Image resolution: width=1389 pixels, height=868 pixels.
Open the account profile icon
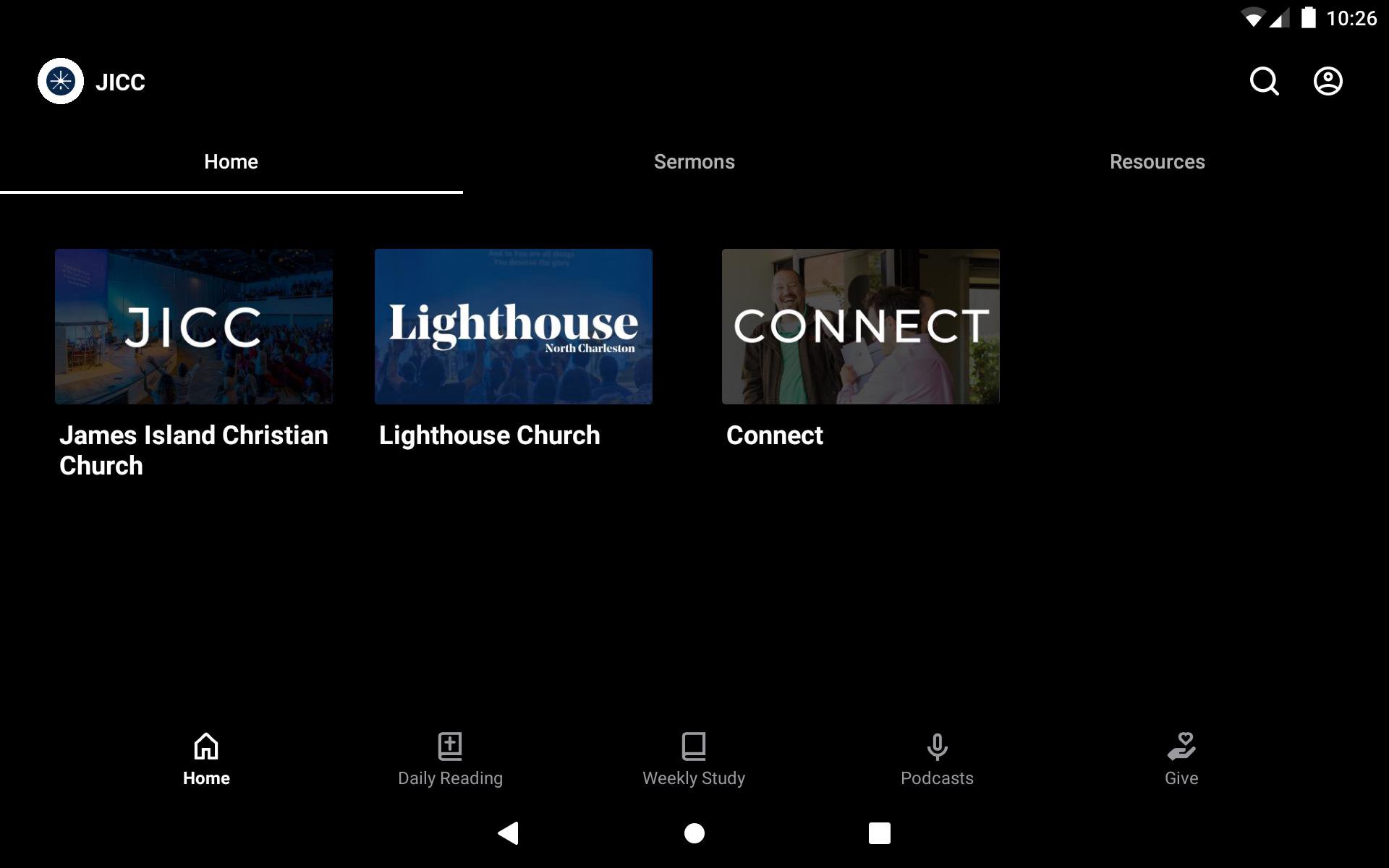point(1328,82)
